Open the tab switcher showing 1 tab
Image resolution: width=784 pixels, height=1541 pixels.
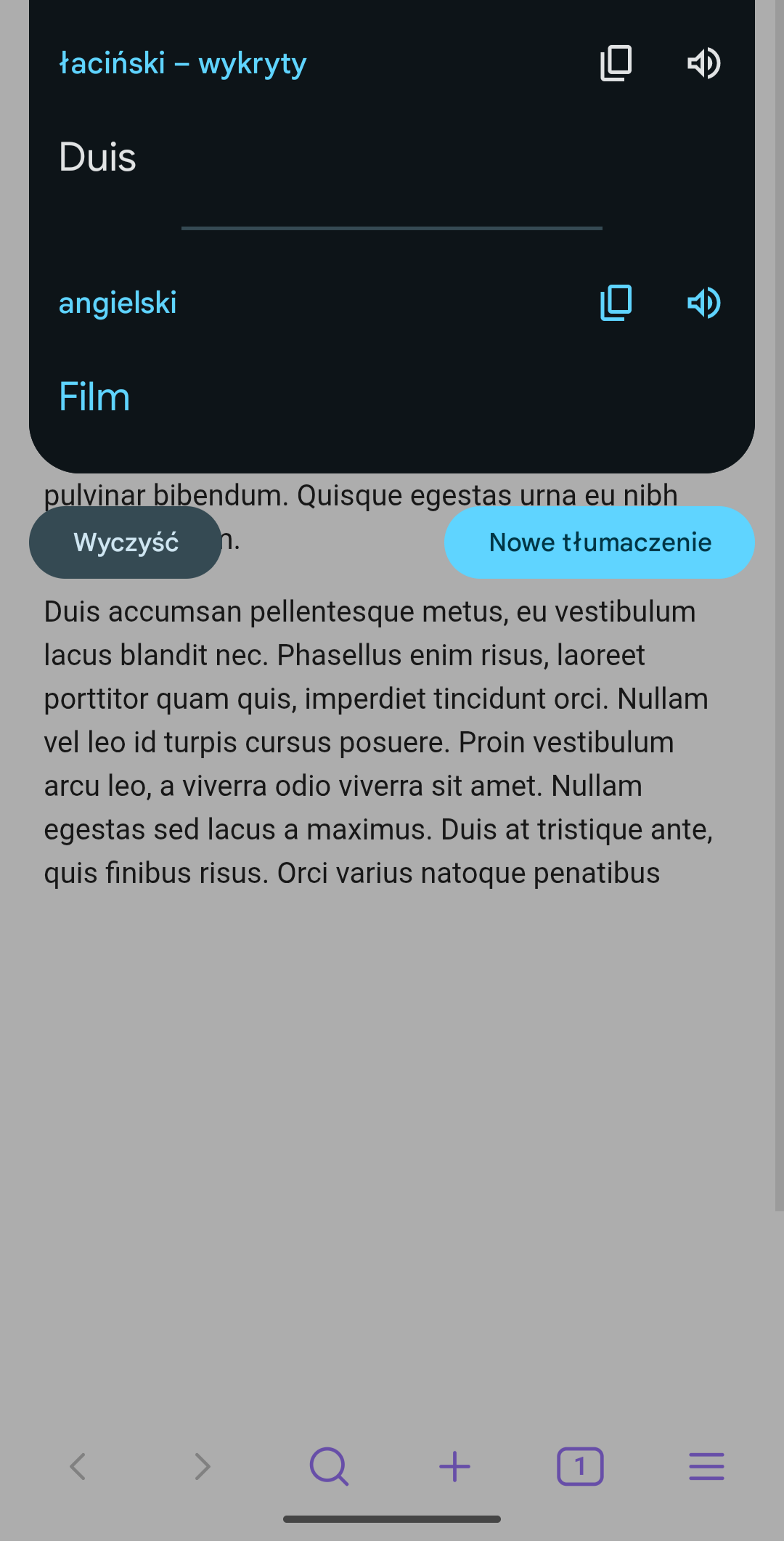click(x=580, y=1466)
